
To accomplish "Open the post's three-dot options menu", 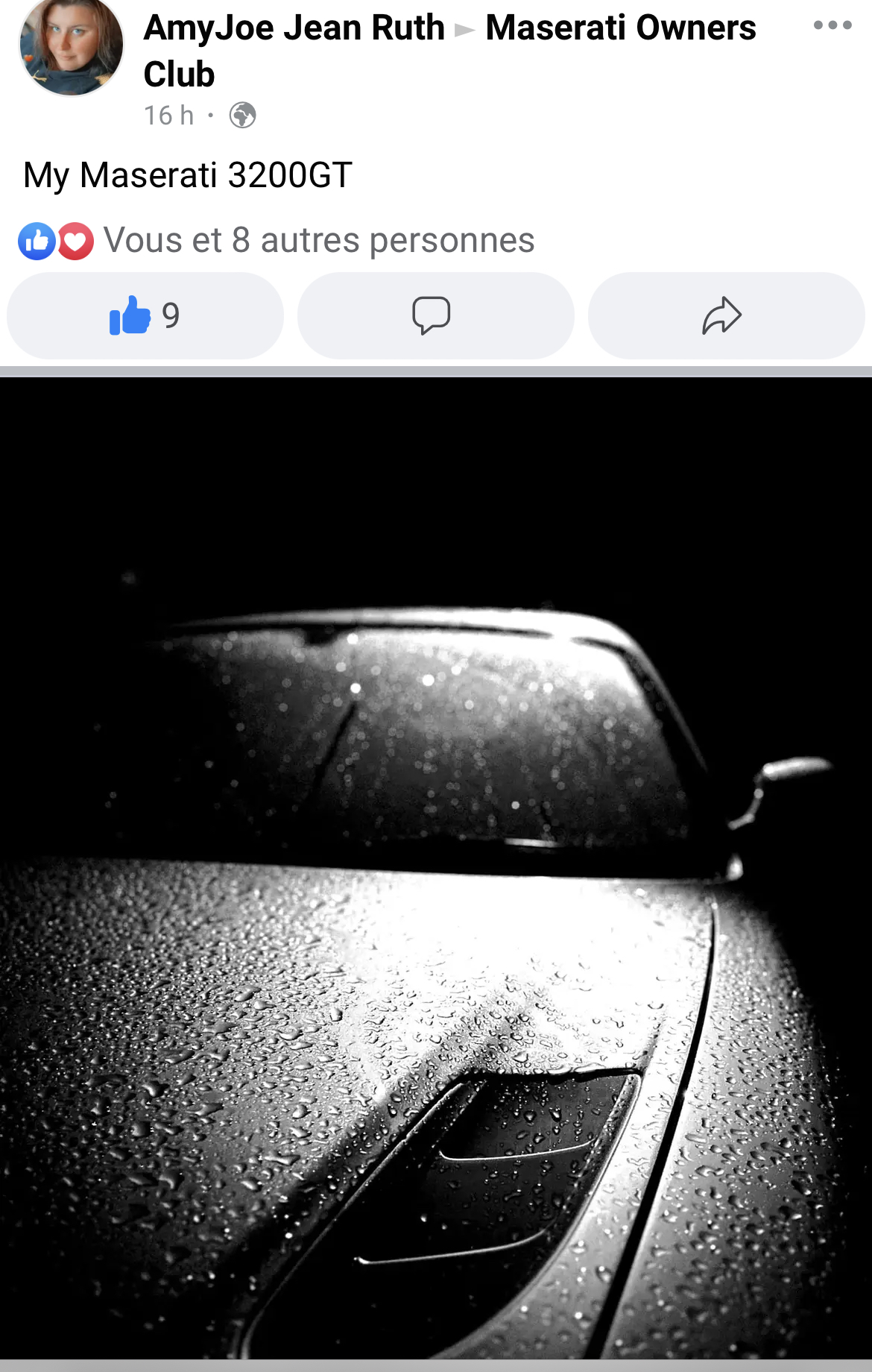I will 832,25.
